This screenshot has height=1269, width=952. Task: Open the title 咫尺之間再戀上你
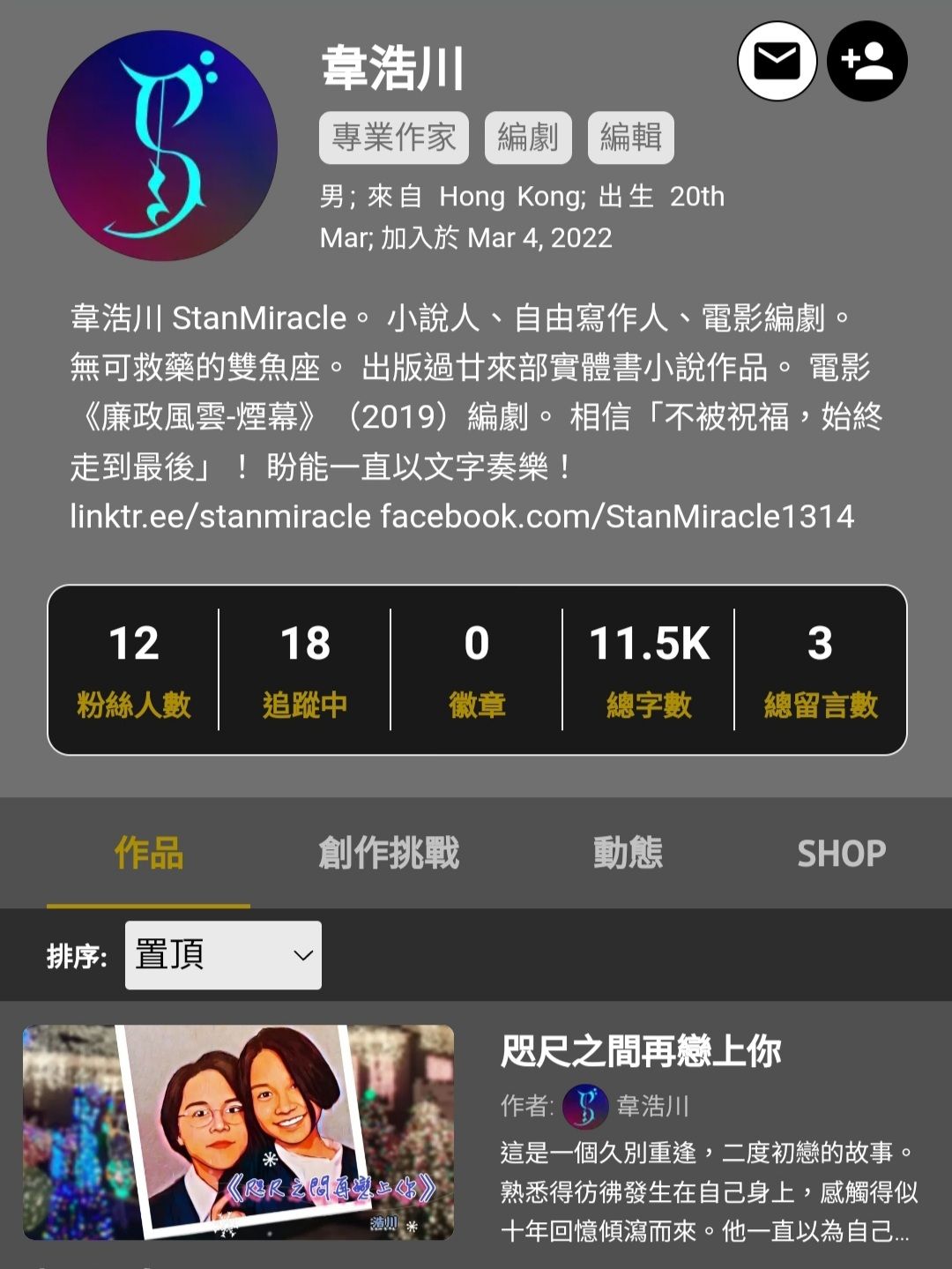[641, 1051]
